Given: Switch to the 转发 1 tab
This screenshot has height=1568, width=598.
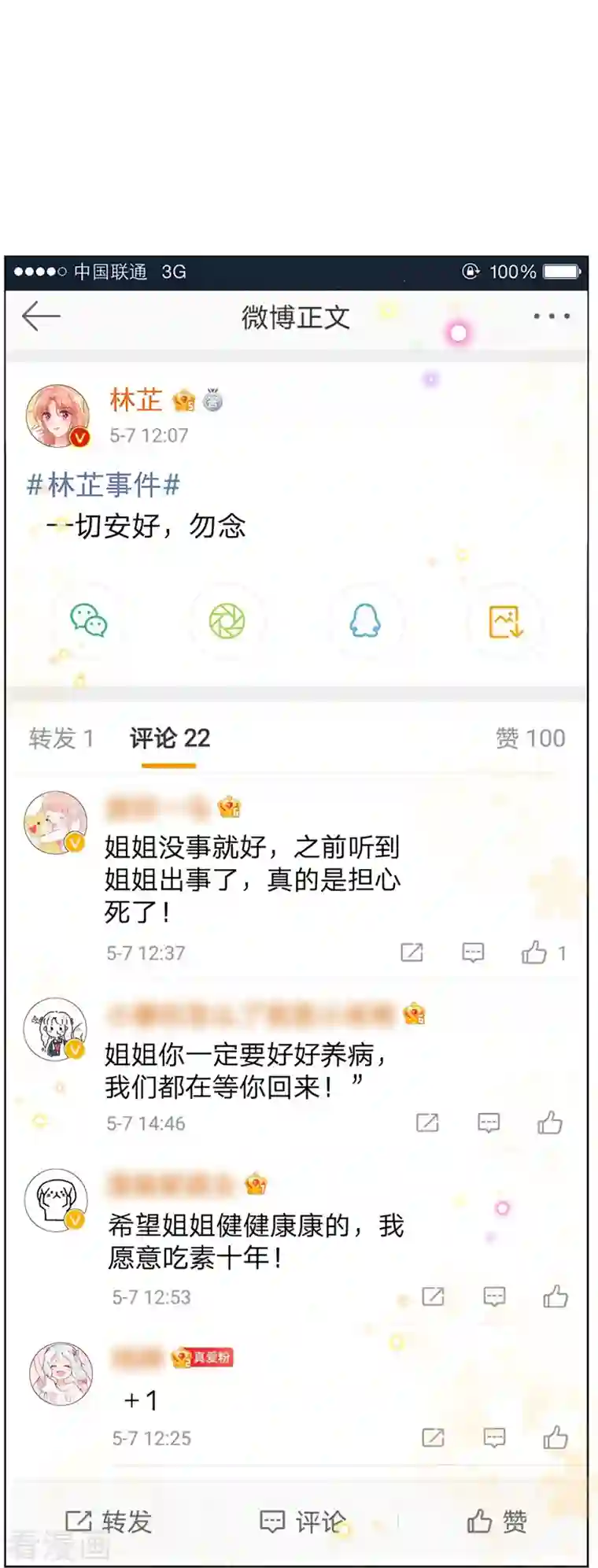Looking at the screenshot, I should 60,738.
